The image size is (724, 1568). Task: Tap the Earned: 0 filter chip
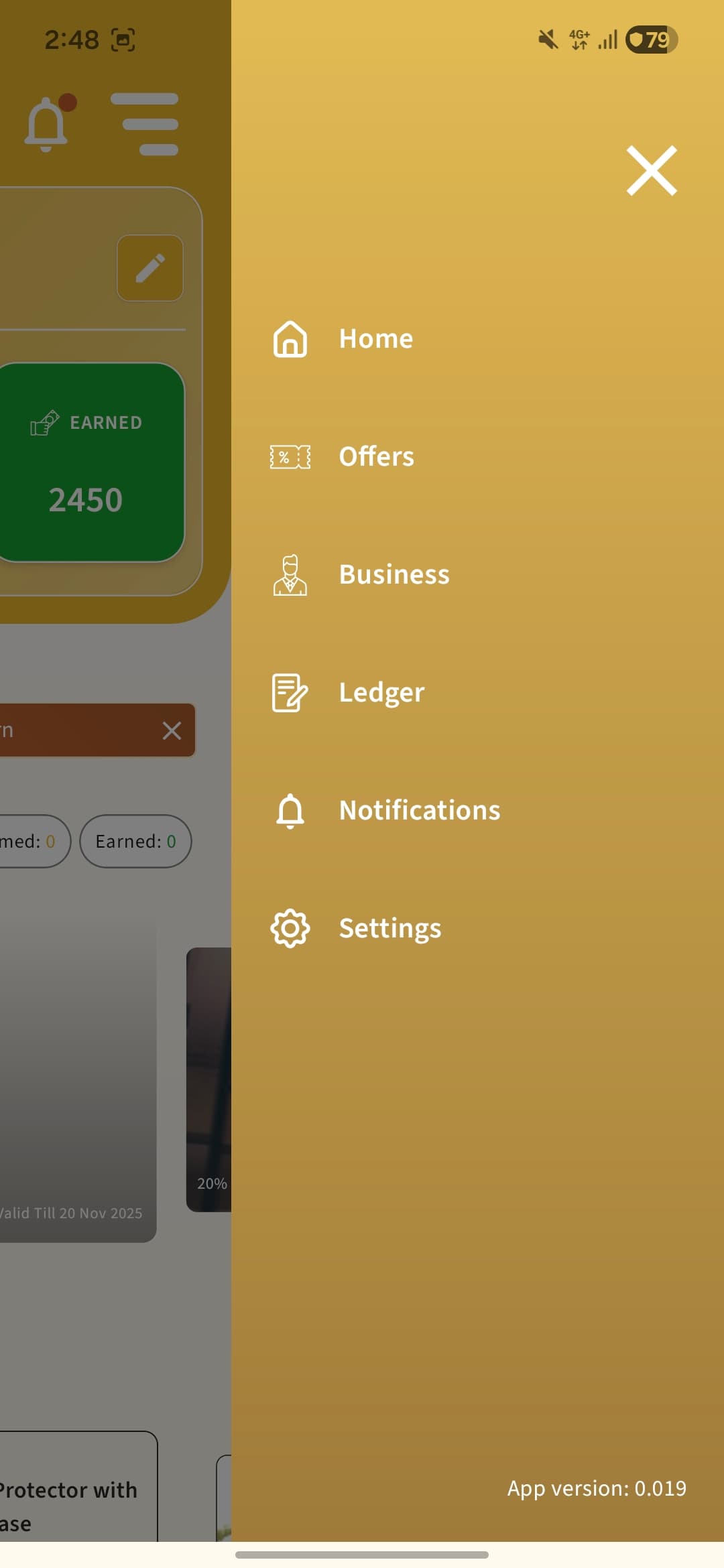135,841
